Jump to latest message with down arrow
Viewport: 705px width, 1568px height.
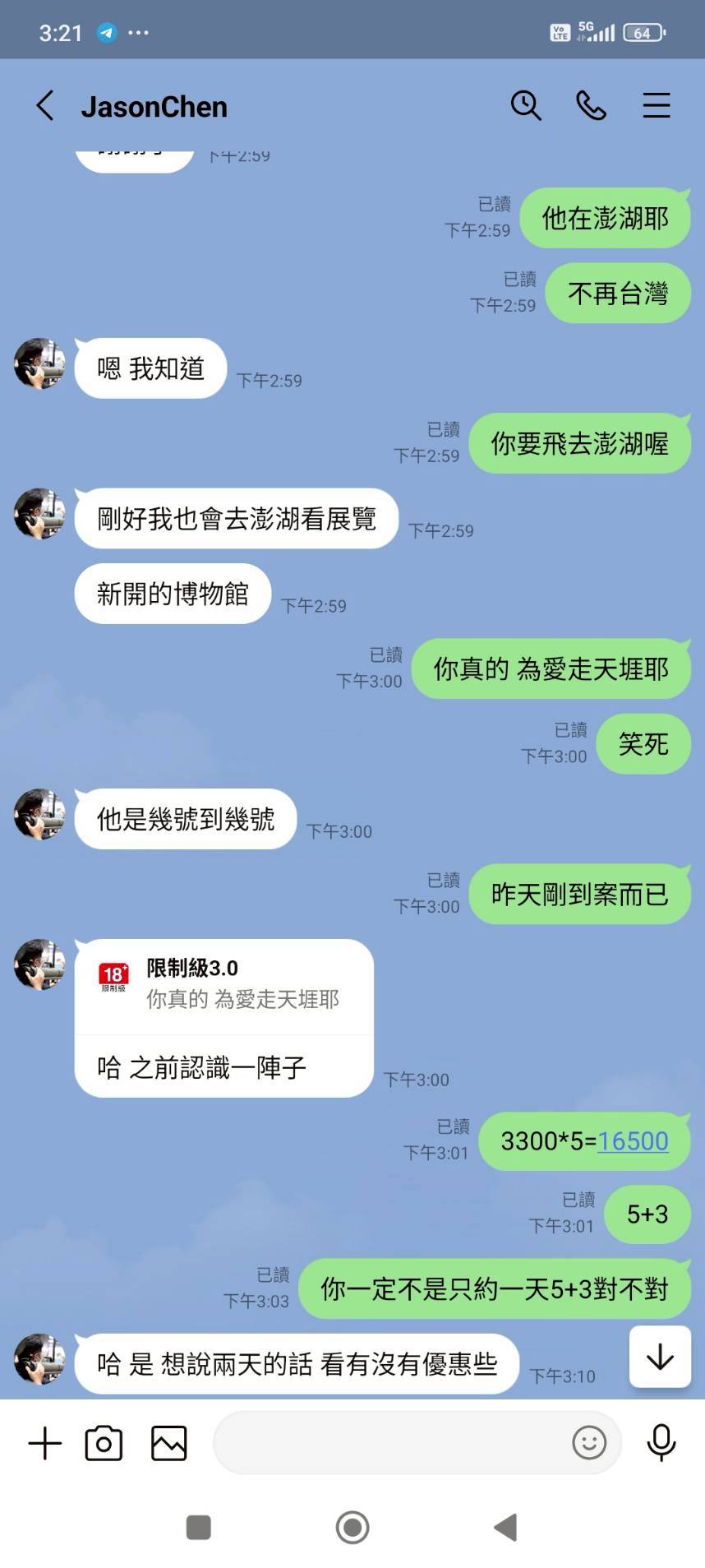(x=660, y=1357)
